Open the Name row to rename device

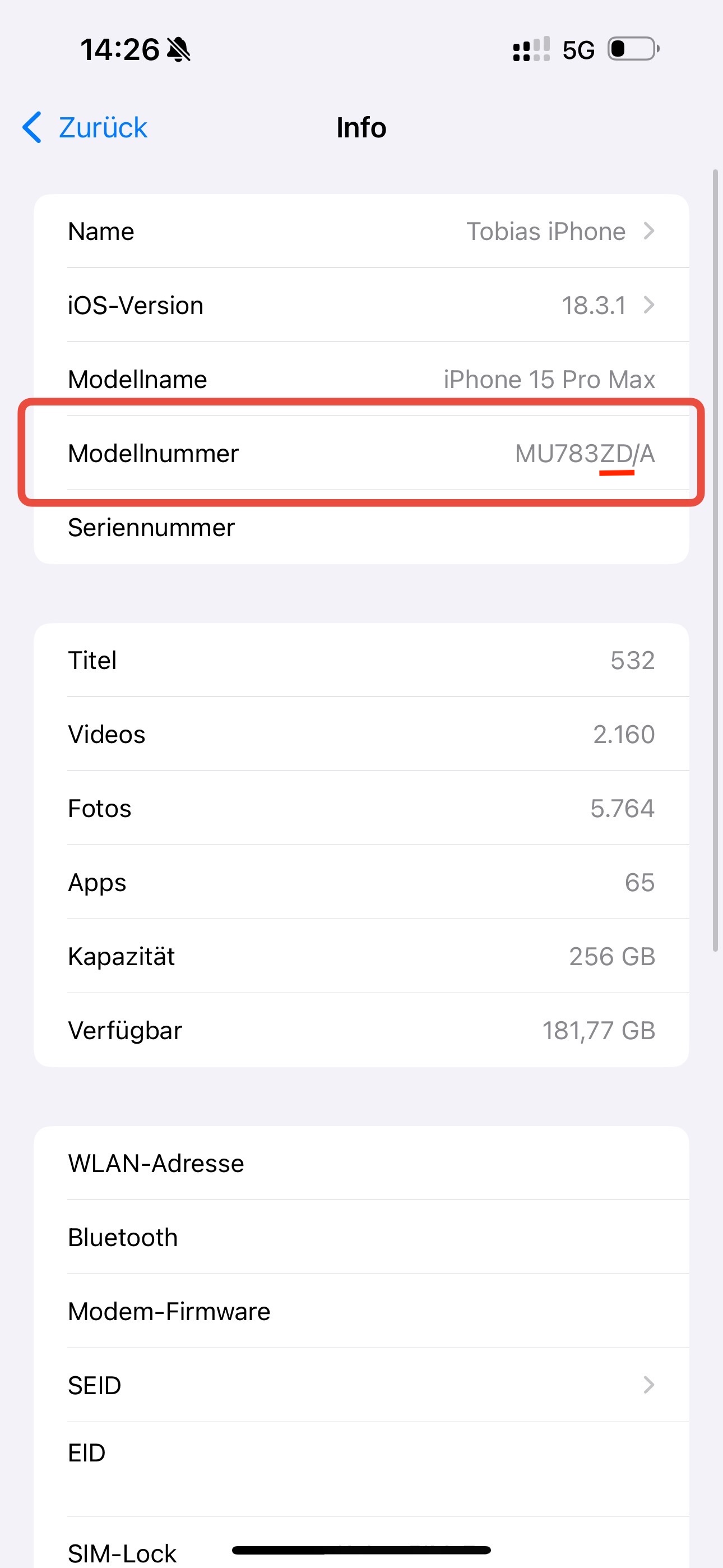tap(361, 231)
